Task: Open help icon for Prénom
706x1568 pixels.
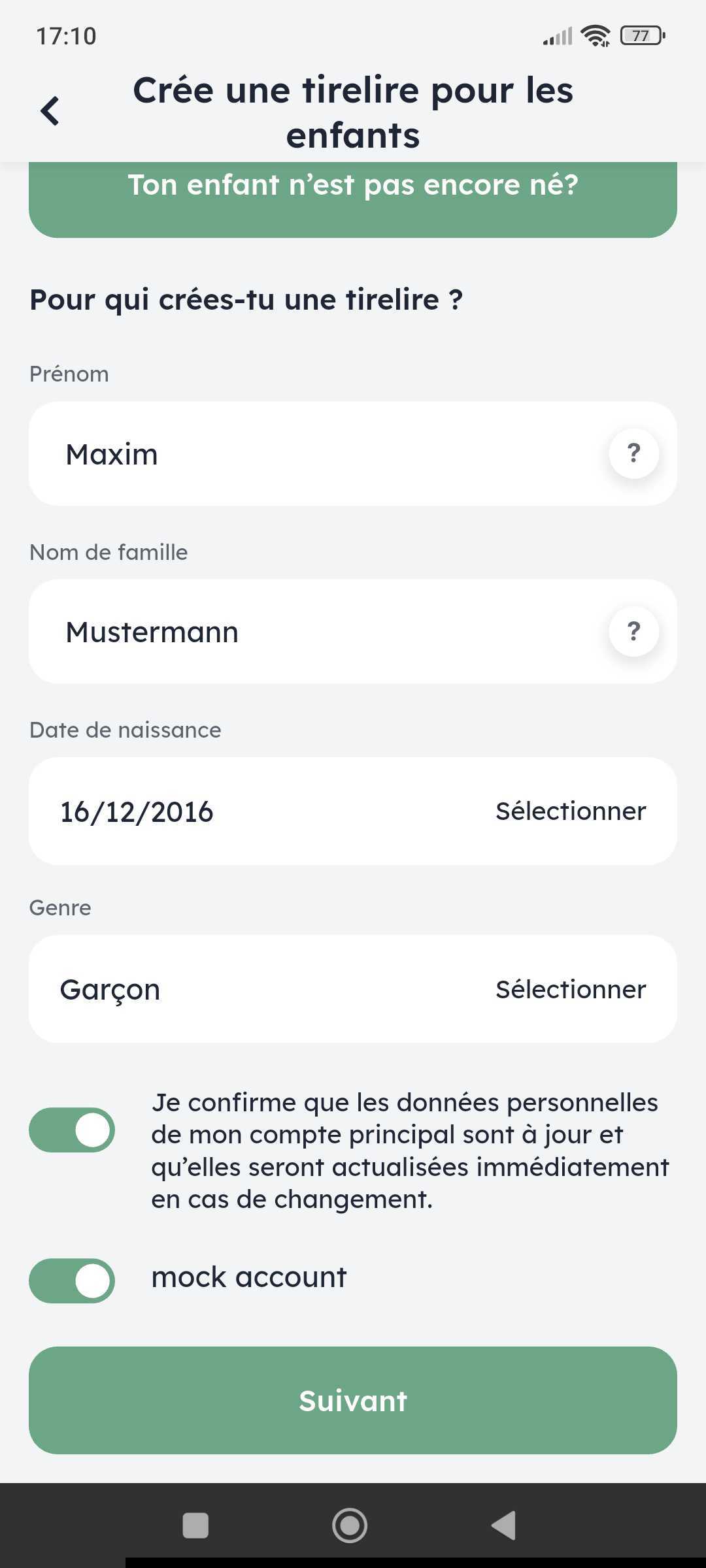Action: [x=633, y=453]
